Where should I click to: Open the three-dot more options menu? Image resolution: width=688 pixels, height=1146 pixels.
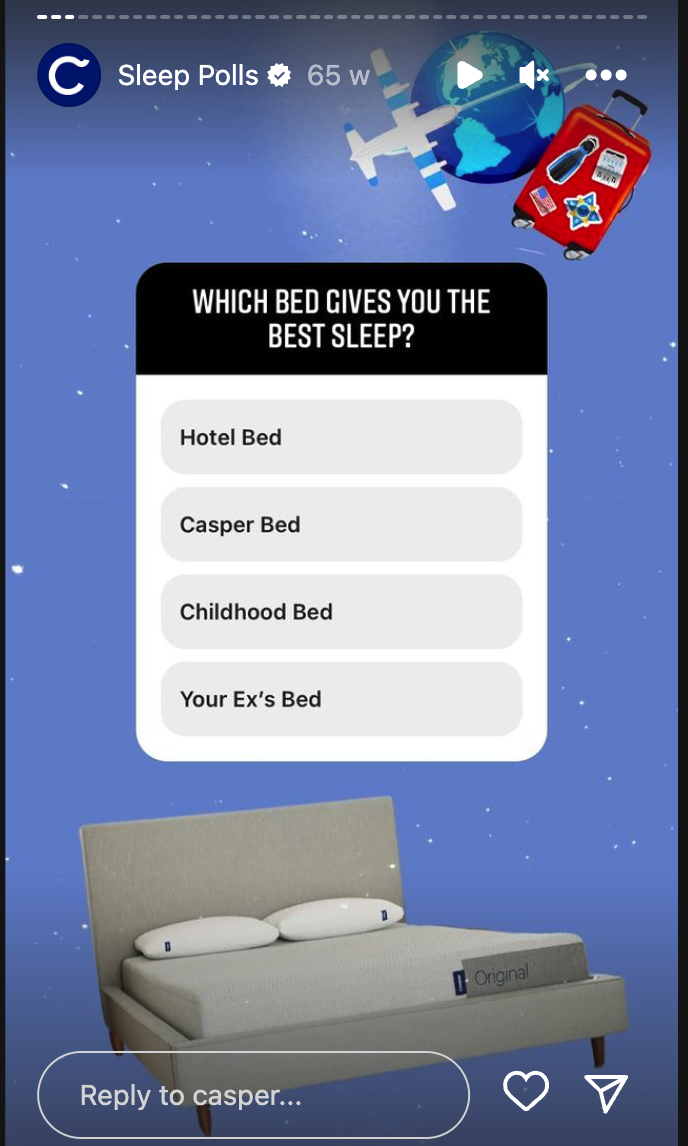click(x=606, y=75)
